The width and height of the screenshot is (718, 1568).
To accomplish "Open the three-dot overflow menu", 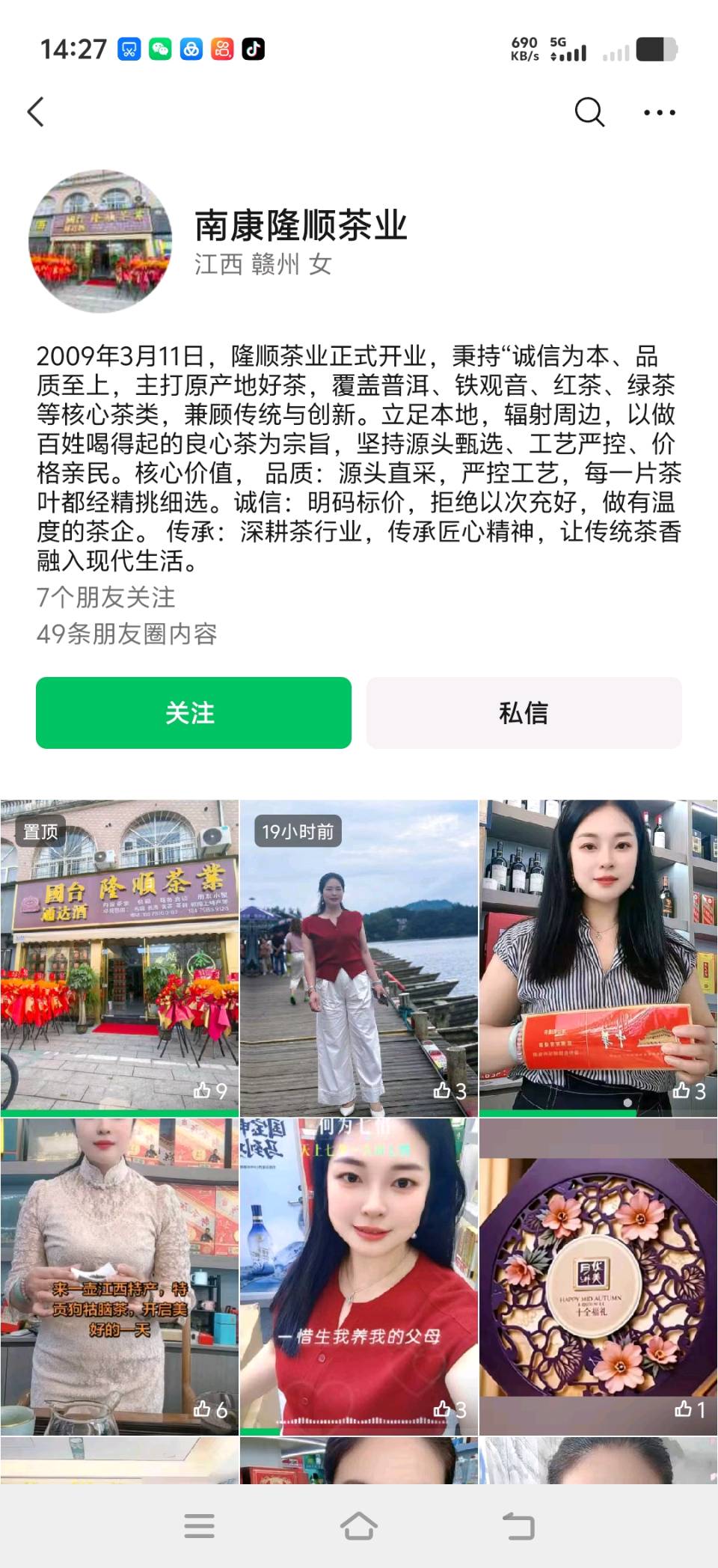I will pos(660,113).
